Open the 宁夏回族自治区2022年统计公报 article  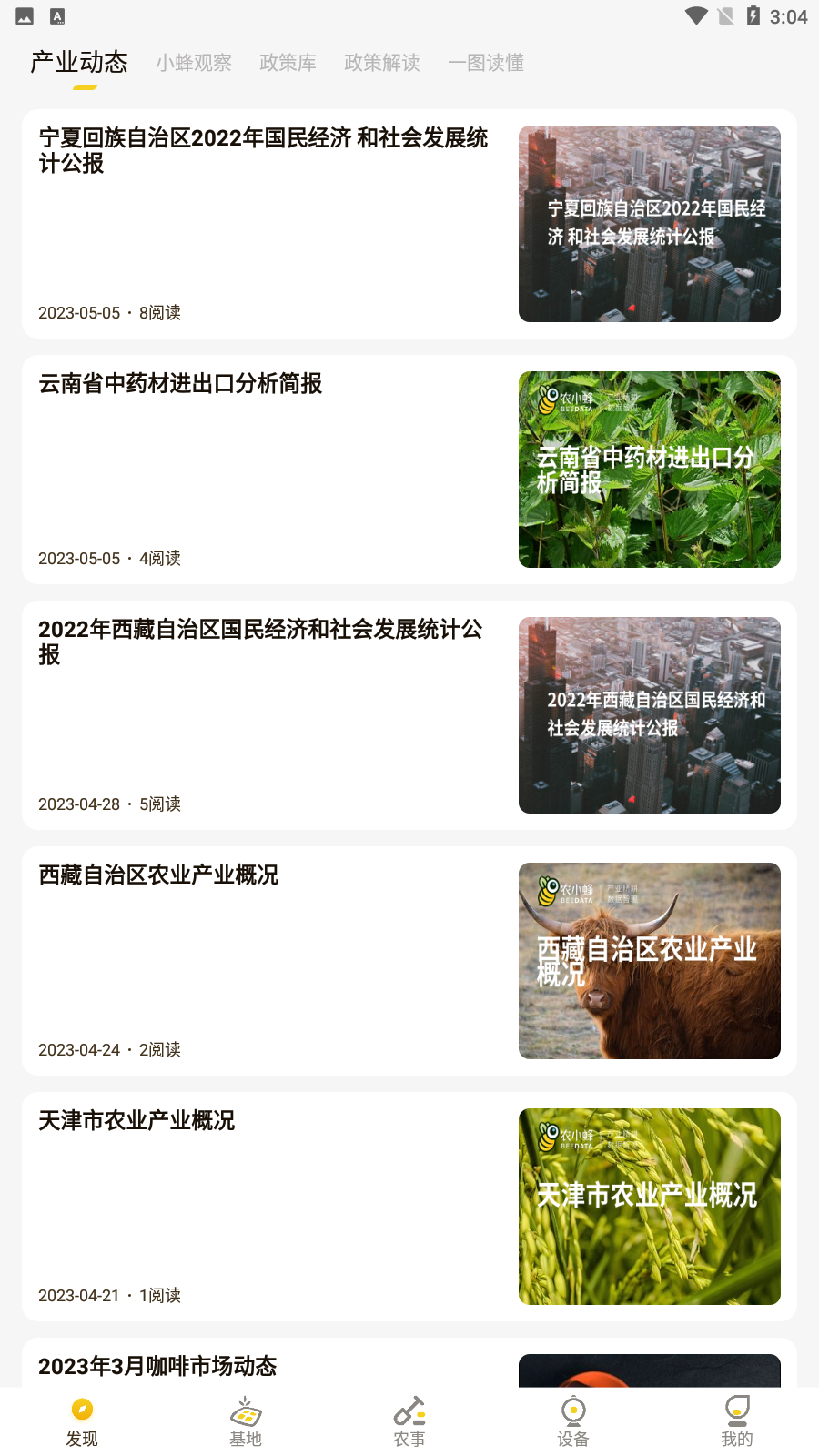pyautogui.click(x=264, y=224)
